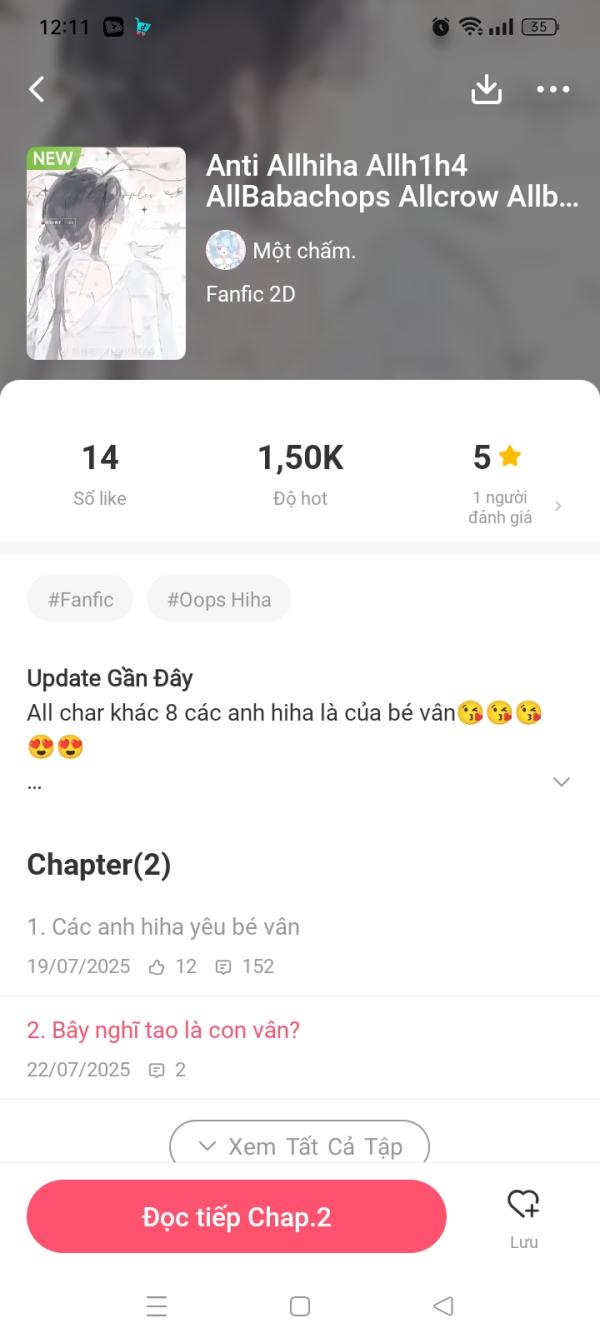The image size is (600, 1343).
Task: Save the story with the Lưu heart
Action: 523,1213
